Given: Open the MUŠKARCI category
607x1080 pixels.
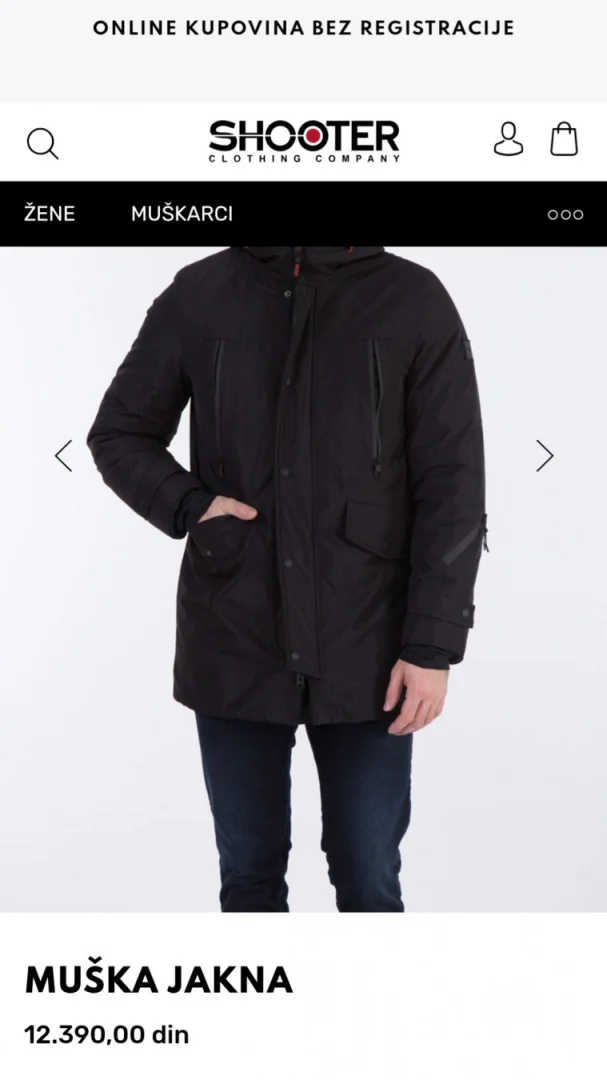Looking at the screenshot, I should (182, 214).
